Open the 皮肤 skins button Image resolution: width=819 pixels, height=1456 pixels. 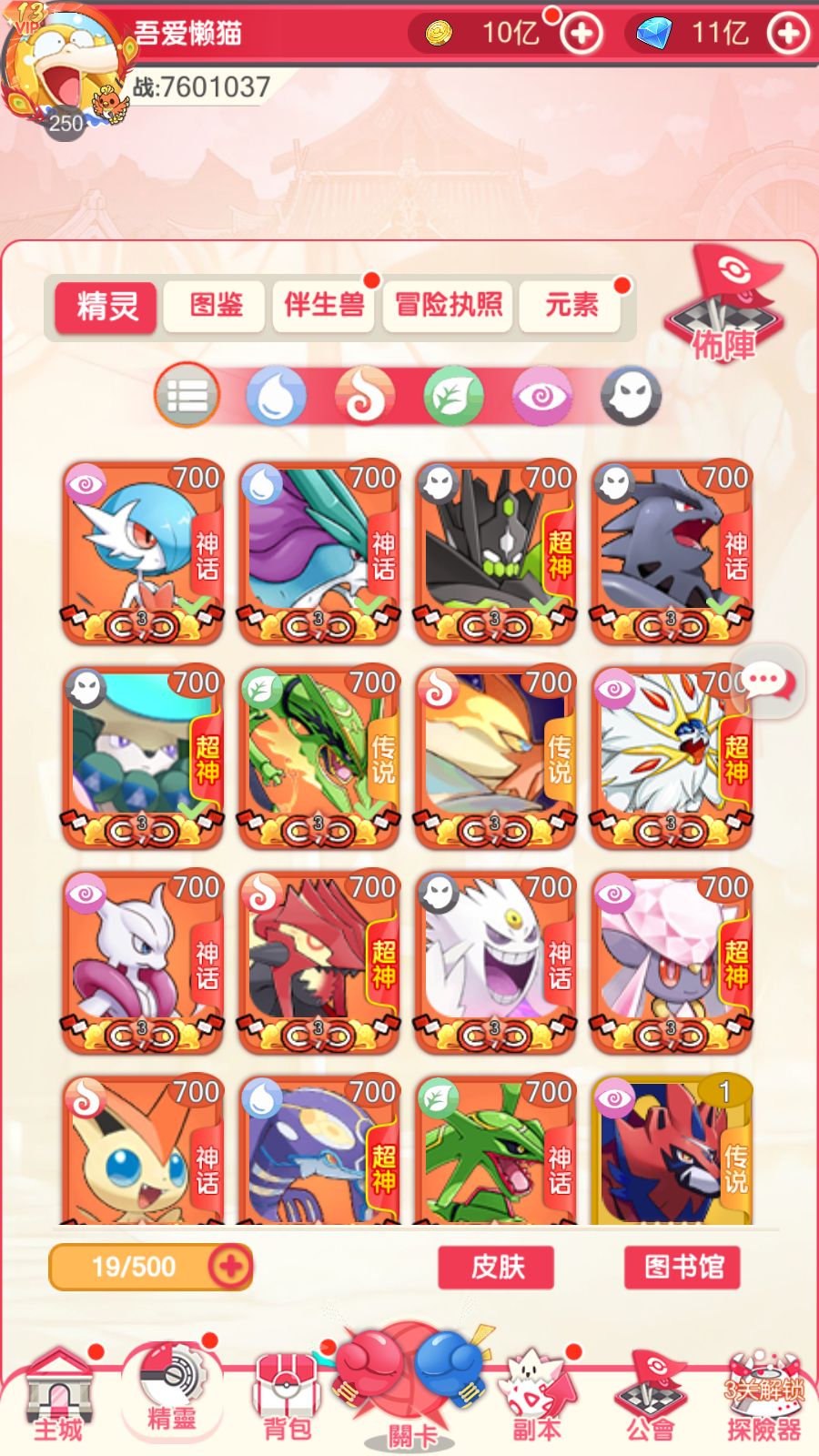496,1267
